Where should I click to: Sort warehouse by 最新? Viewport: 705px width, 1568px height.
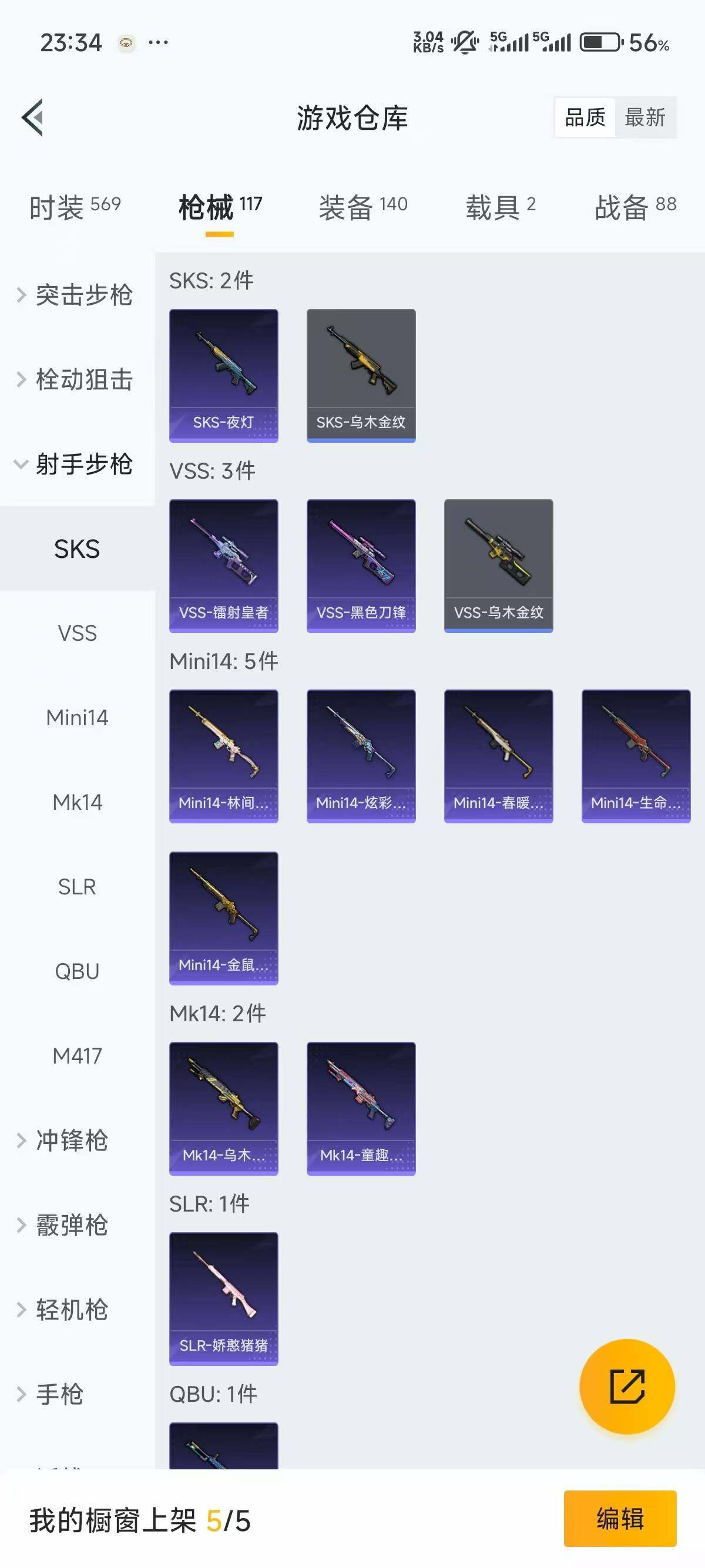click(644, 117)
